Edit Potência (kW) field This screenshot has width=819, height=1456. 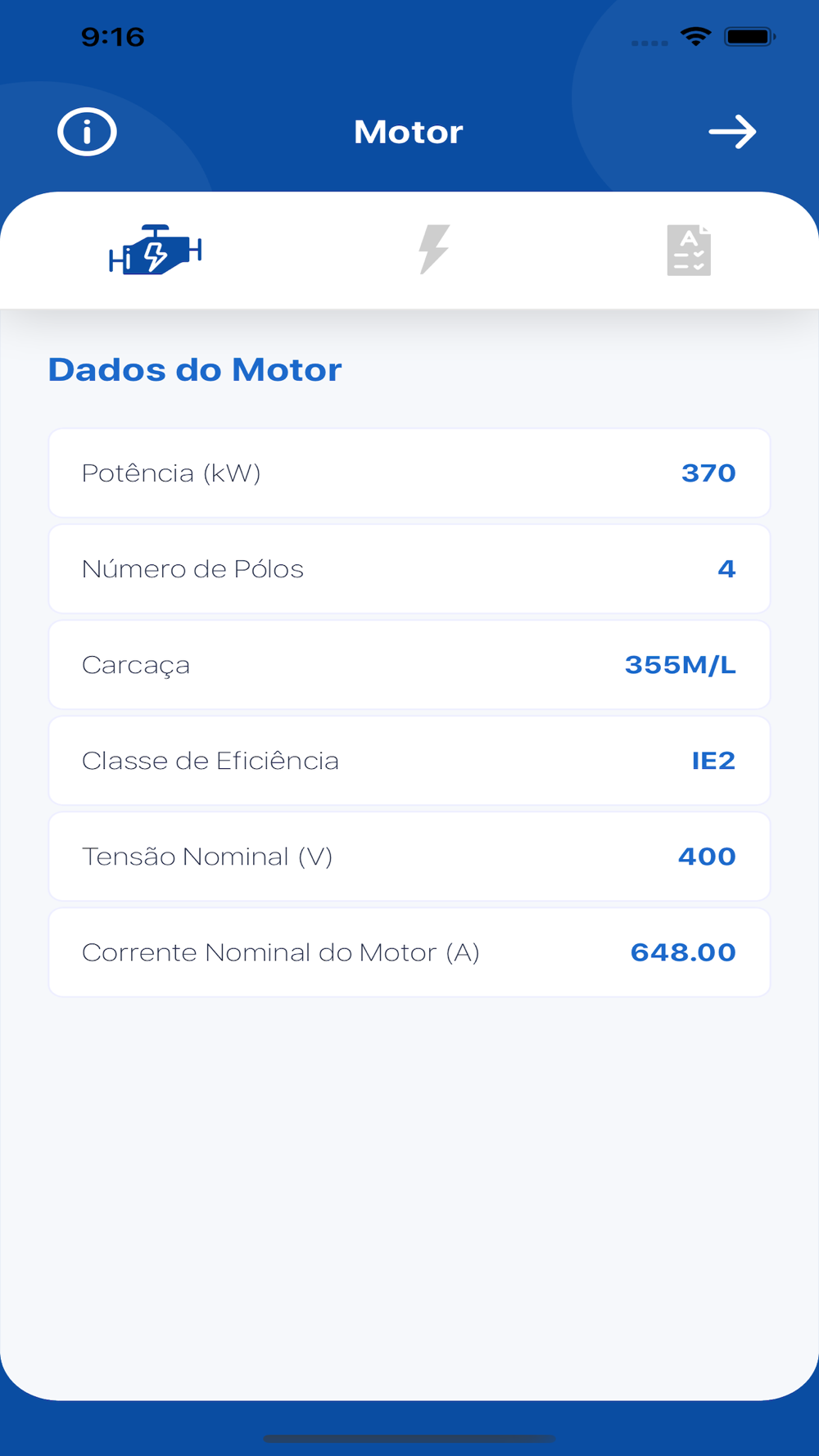click(409, 473)
